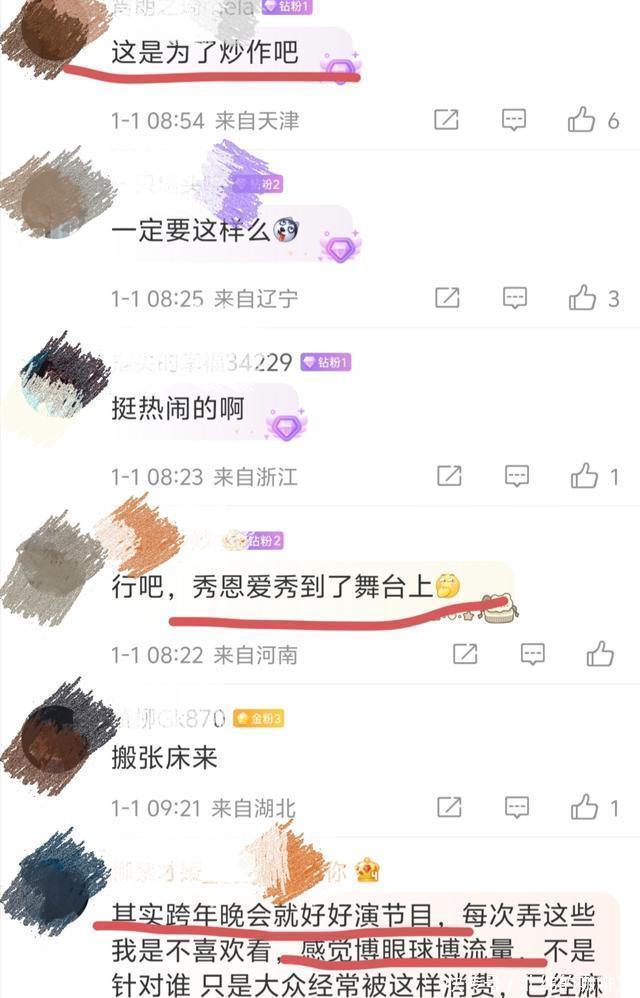
Task: Like the comment "一定要这样么"
Action: (582, 297)
